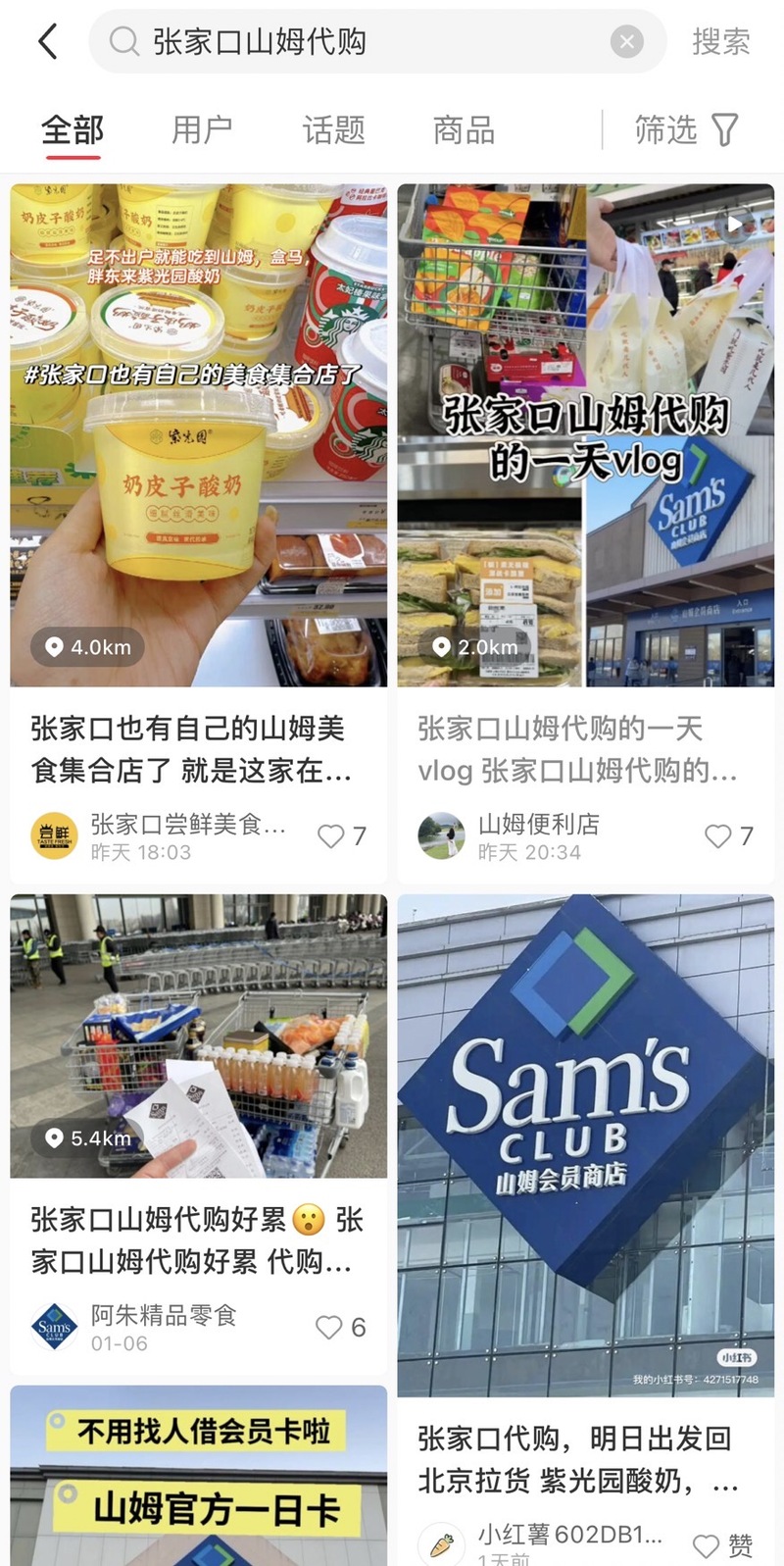Image resolution: width=784 pixels, height=1566 pixels.
Task: Switch to the 用户 tab
Action: (202, 129)
